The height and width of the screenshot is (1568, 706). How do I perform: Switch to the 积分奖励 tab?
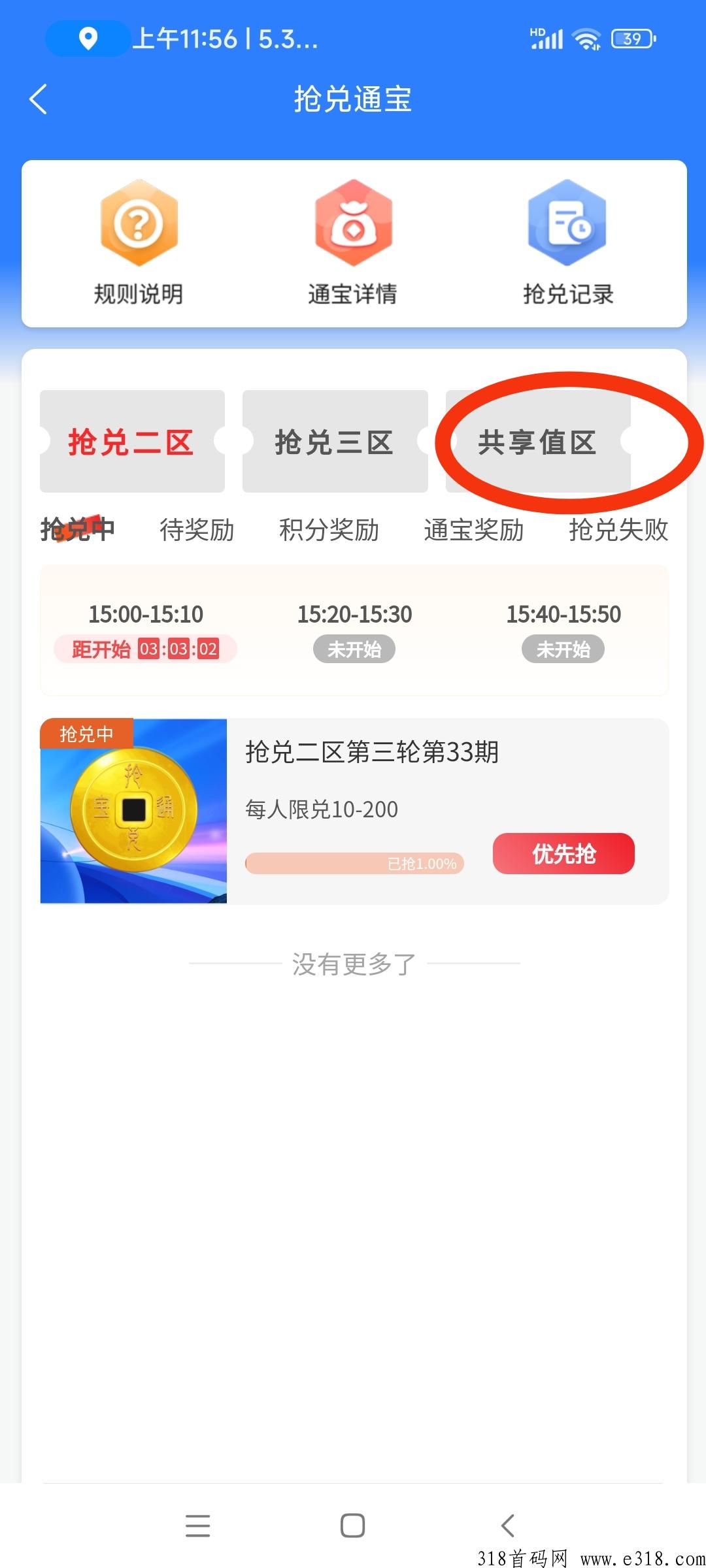pyautogui.click(x=329, y=529)
